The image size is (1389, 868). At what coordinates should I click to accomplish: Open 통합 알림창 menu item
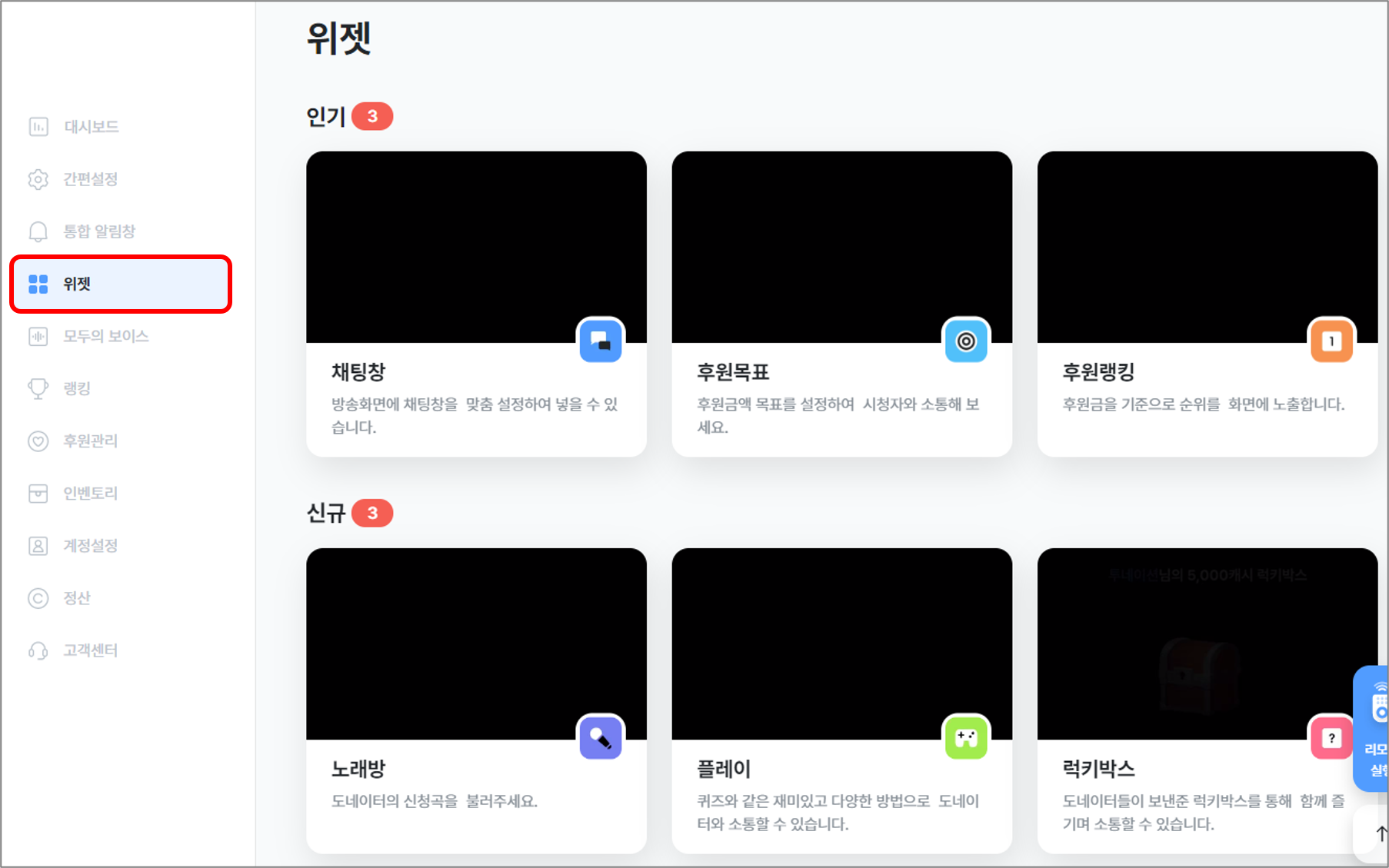(98, 231)
